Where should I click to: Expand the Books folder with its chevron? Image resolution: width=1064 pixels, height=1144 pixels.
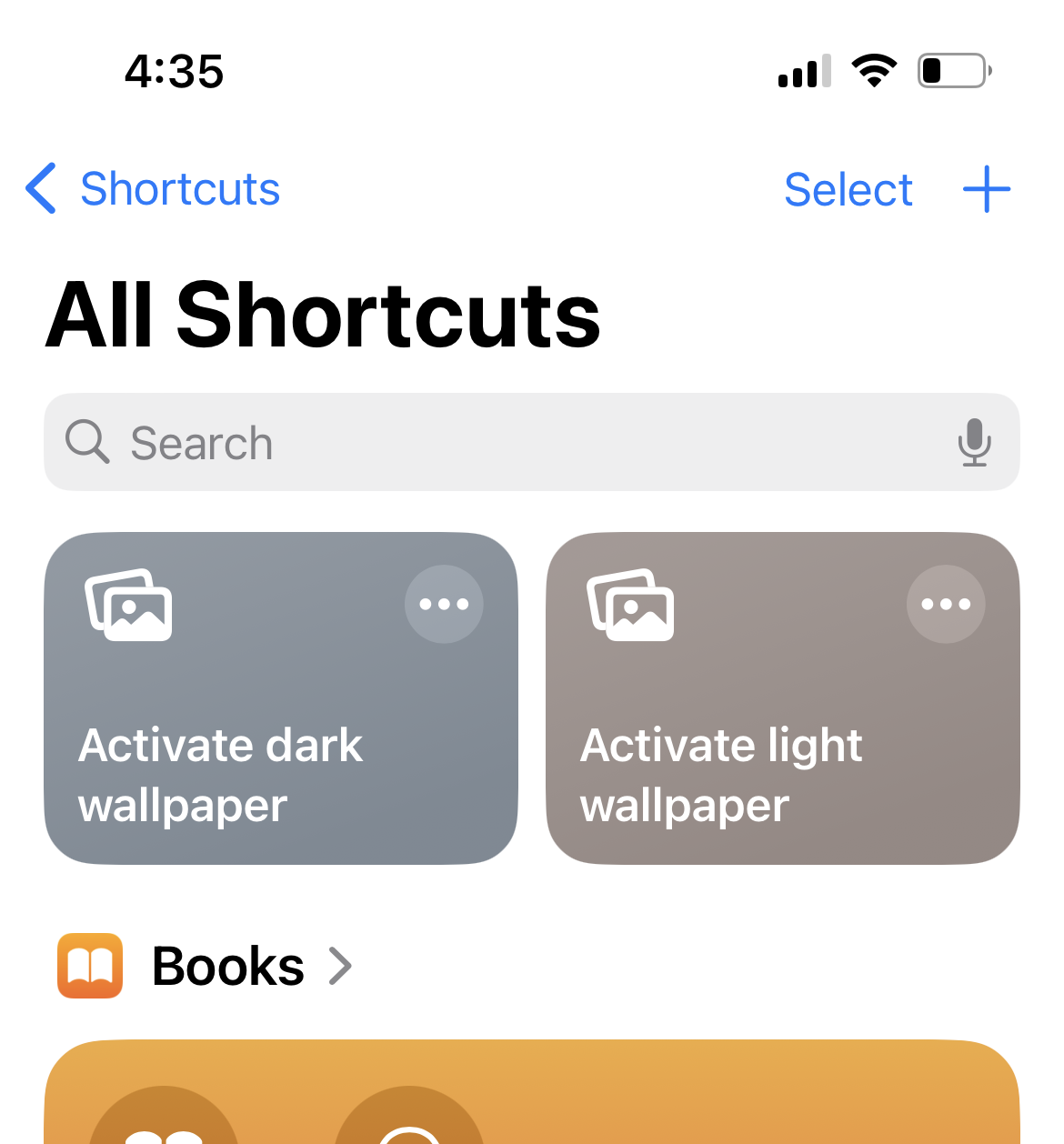[341, 967]
